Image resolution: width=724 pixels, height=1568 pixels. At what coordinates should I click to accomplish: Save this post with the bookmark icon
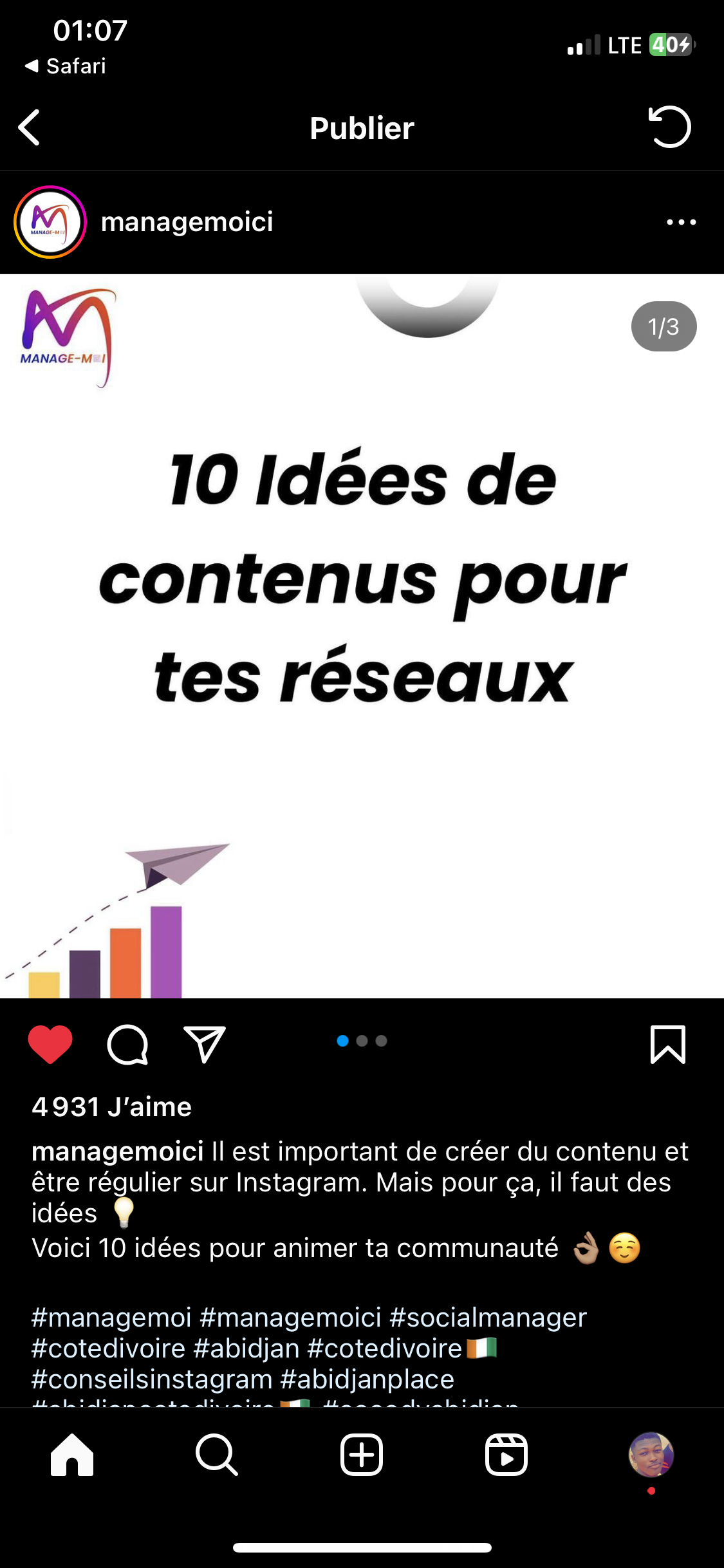point(667,1044)
